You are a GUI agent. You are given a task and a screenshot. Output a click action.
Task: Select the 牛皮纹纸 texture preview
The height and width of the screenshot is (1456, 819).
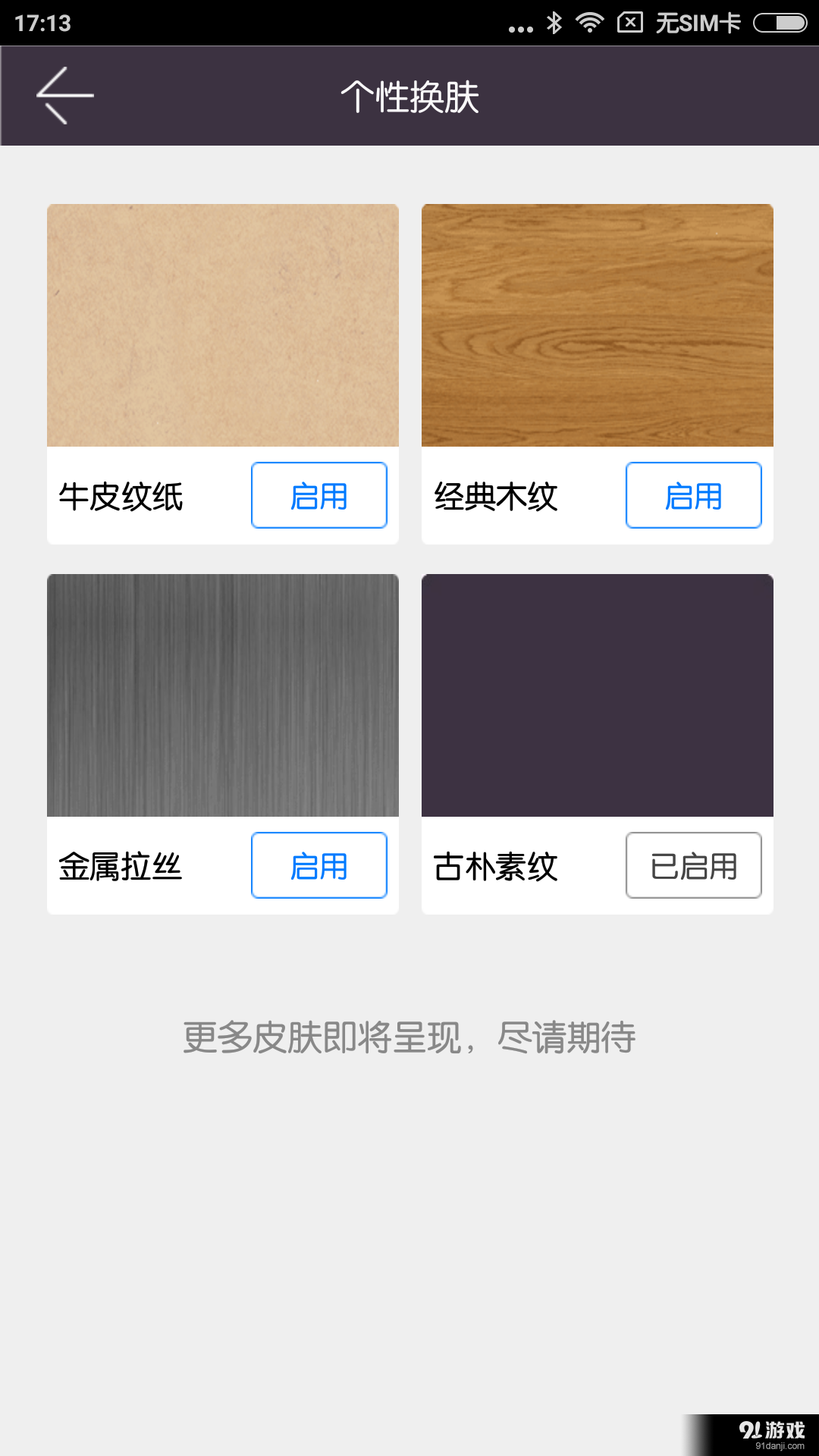223,325
